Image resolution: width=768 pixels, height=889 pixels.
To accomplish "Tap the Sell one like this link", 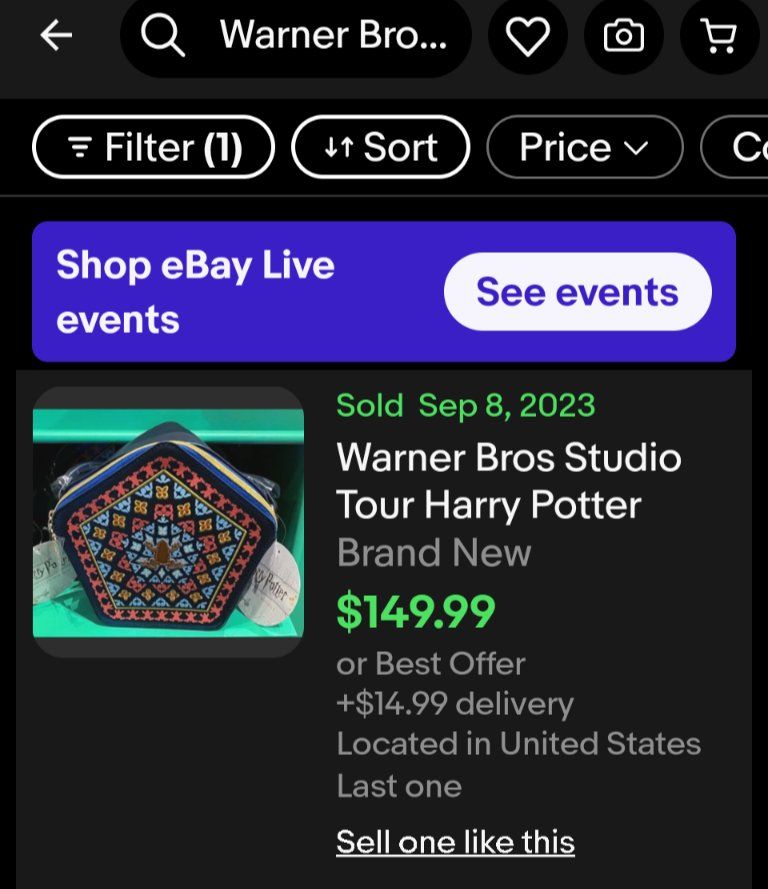I will (x=455, y=842).
